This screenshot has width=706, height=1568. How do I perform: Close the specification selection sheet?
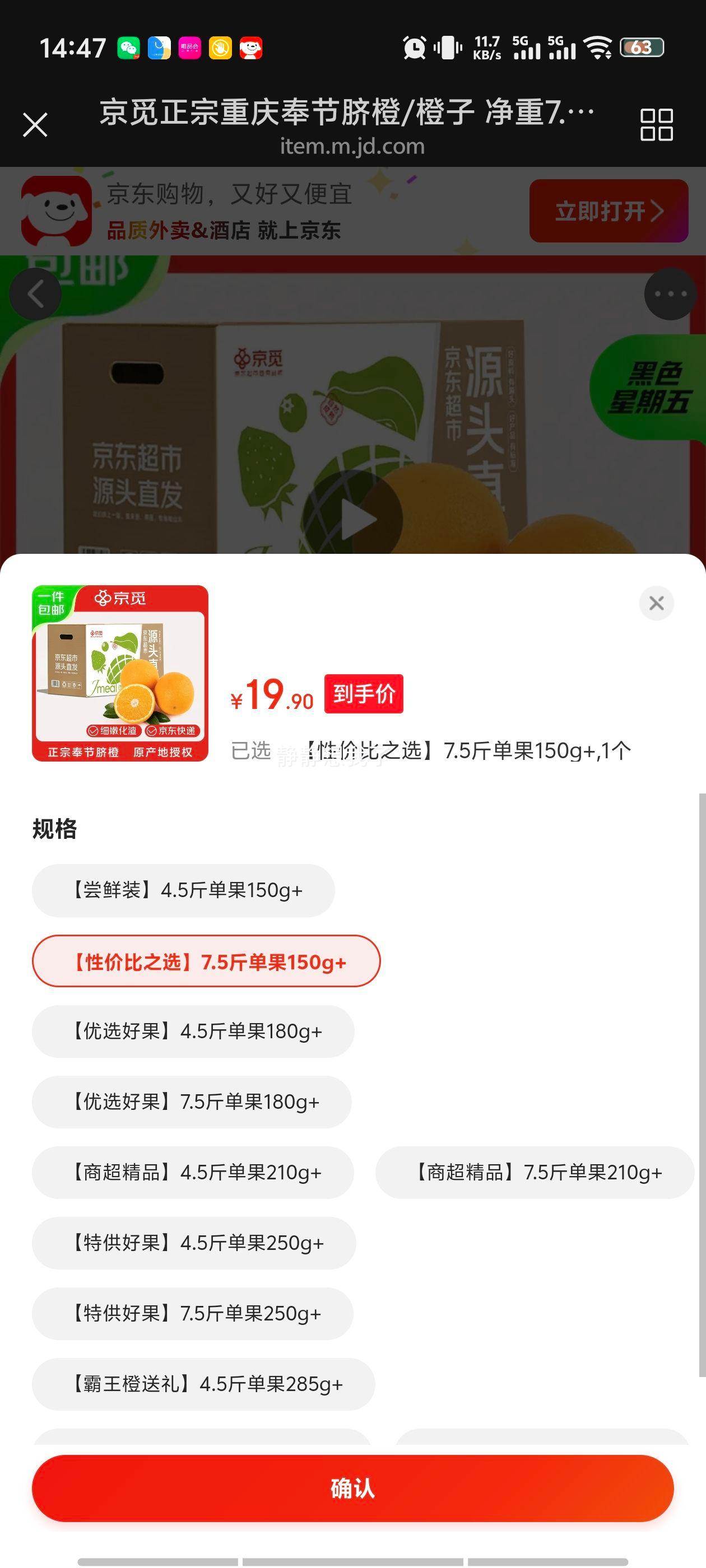coord(656,603)
